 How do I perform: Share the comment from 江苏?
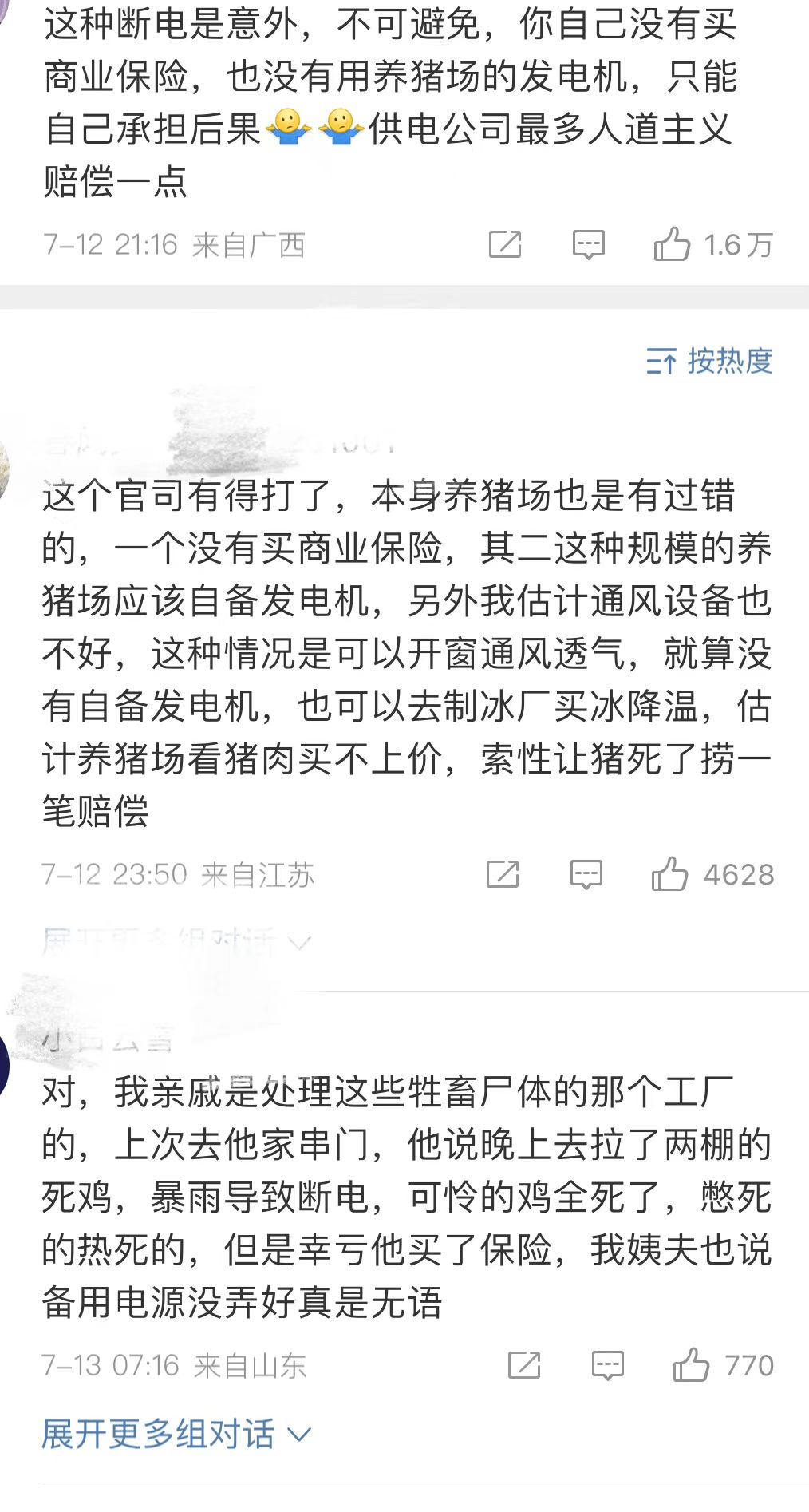503,874
